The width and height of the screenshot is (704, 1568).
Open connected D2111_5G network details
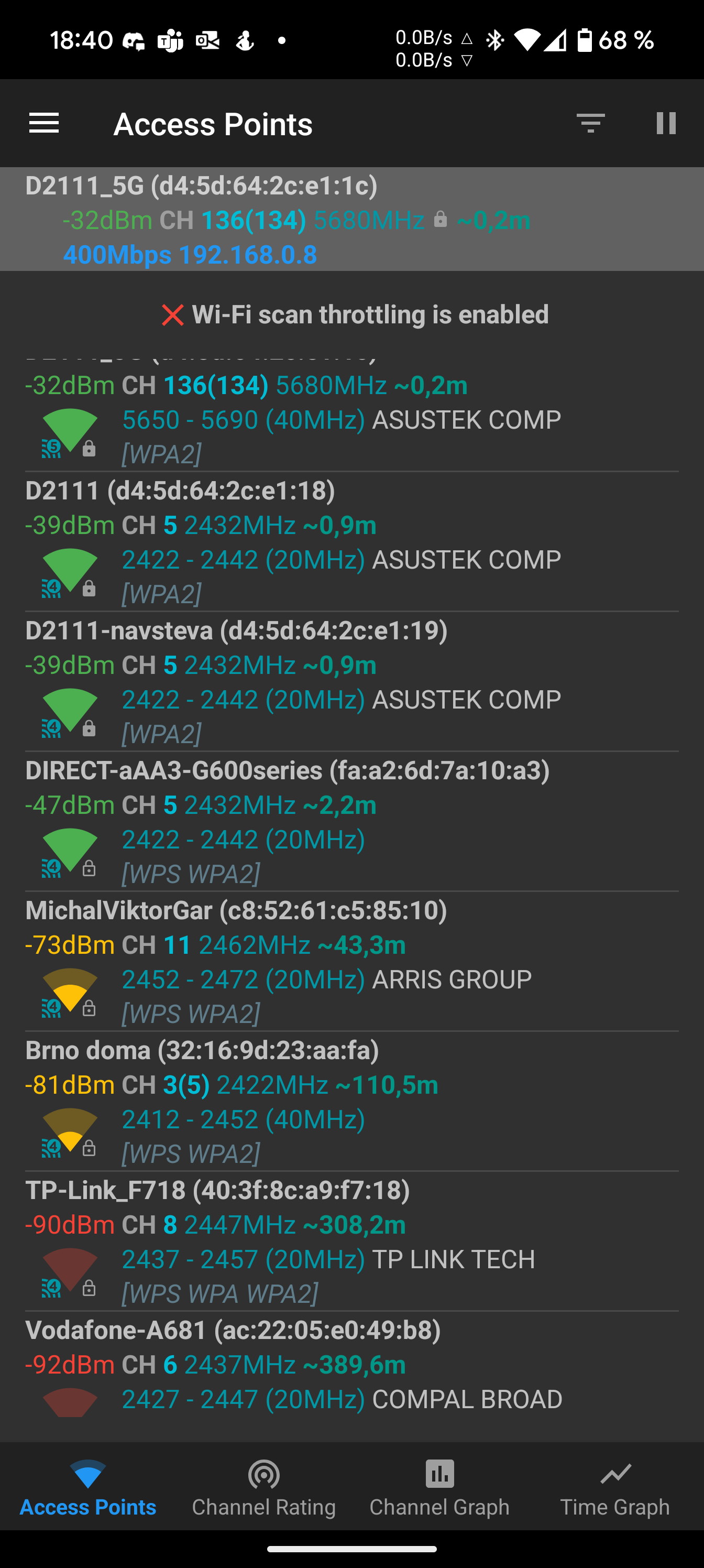click(x=351, y=219)
